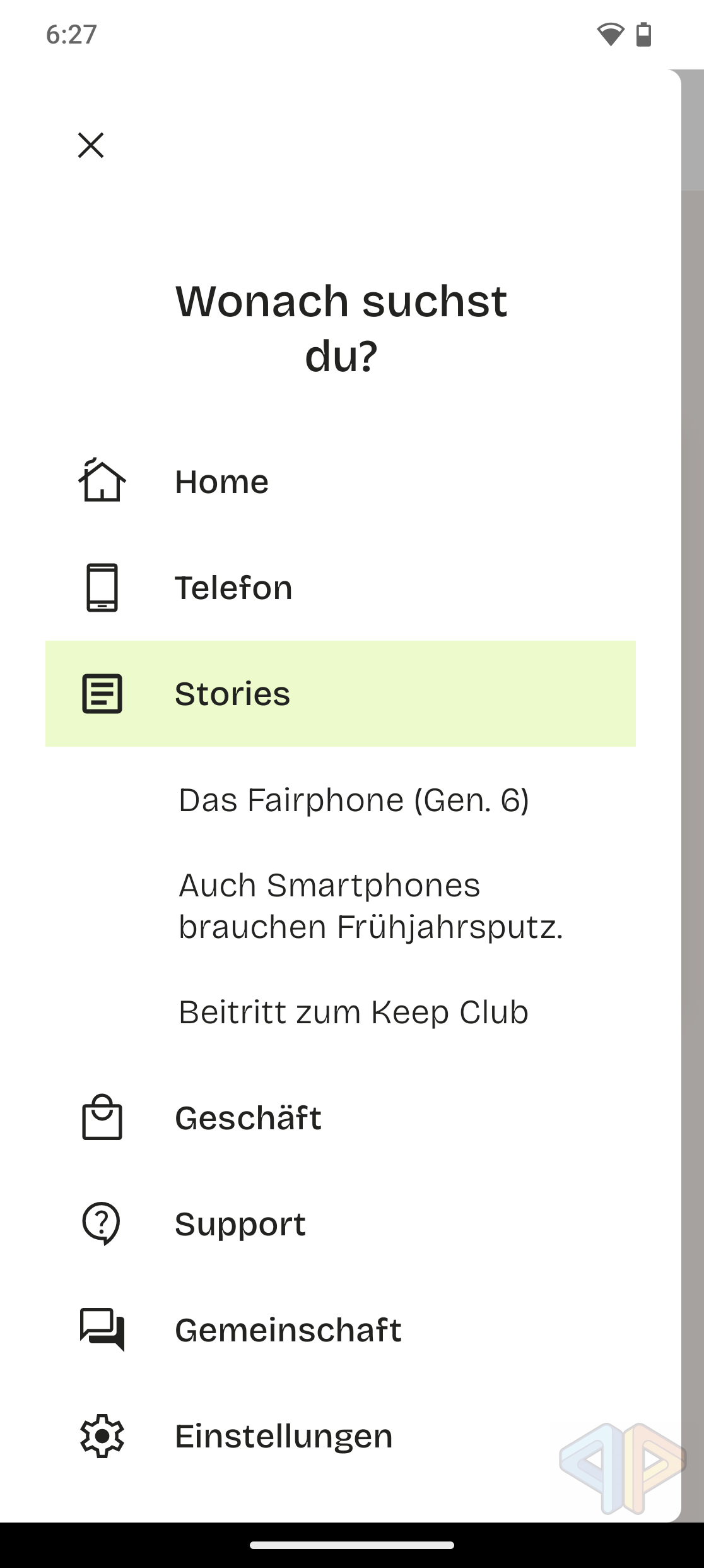Select the Stories menu item
The width and height of the screenshot is (704, 1568).
coord(232,694)
